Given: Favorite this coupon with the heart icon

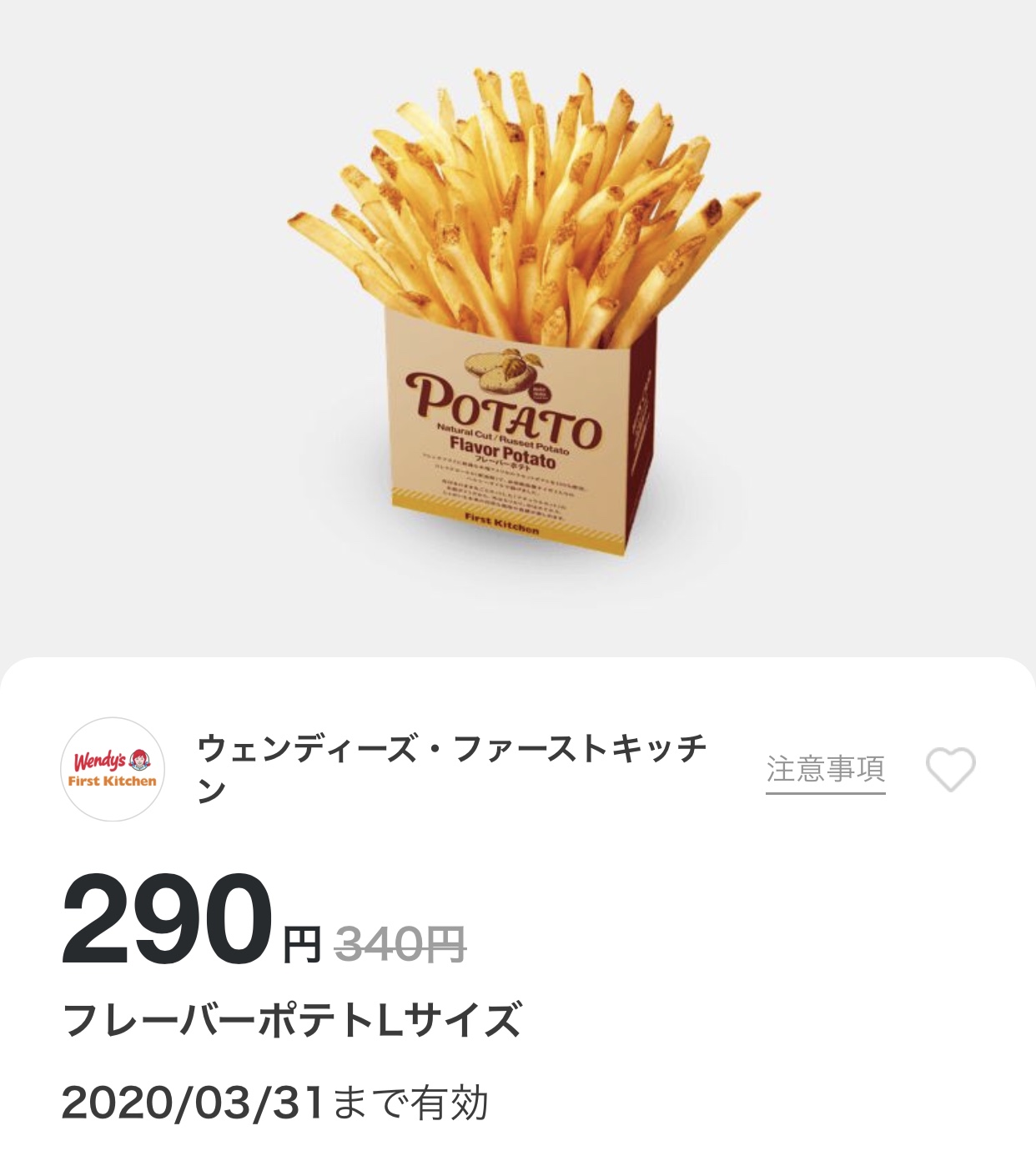Looking at the screenshot, I should (x=950, y=769).
